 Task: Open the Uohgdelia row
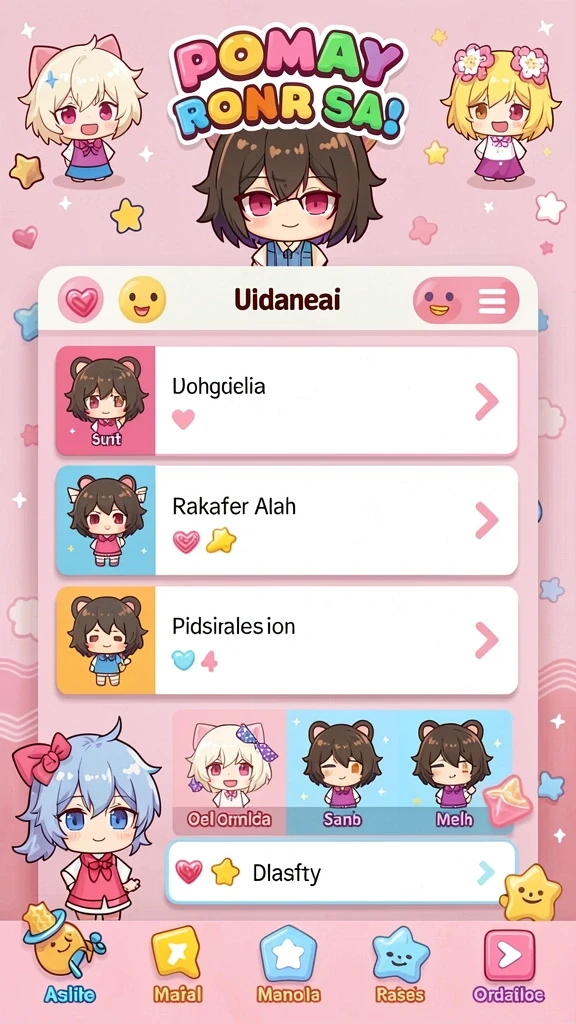pos(287,401)
